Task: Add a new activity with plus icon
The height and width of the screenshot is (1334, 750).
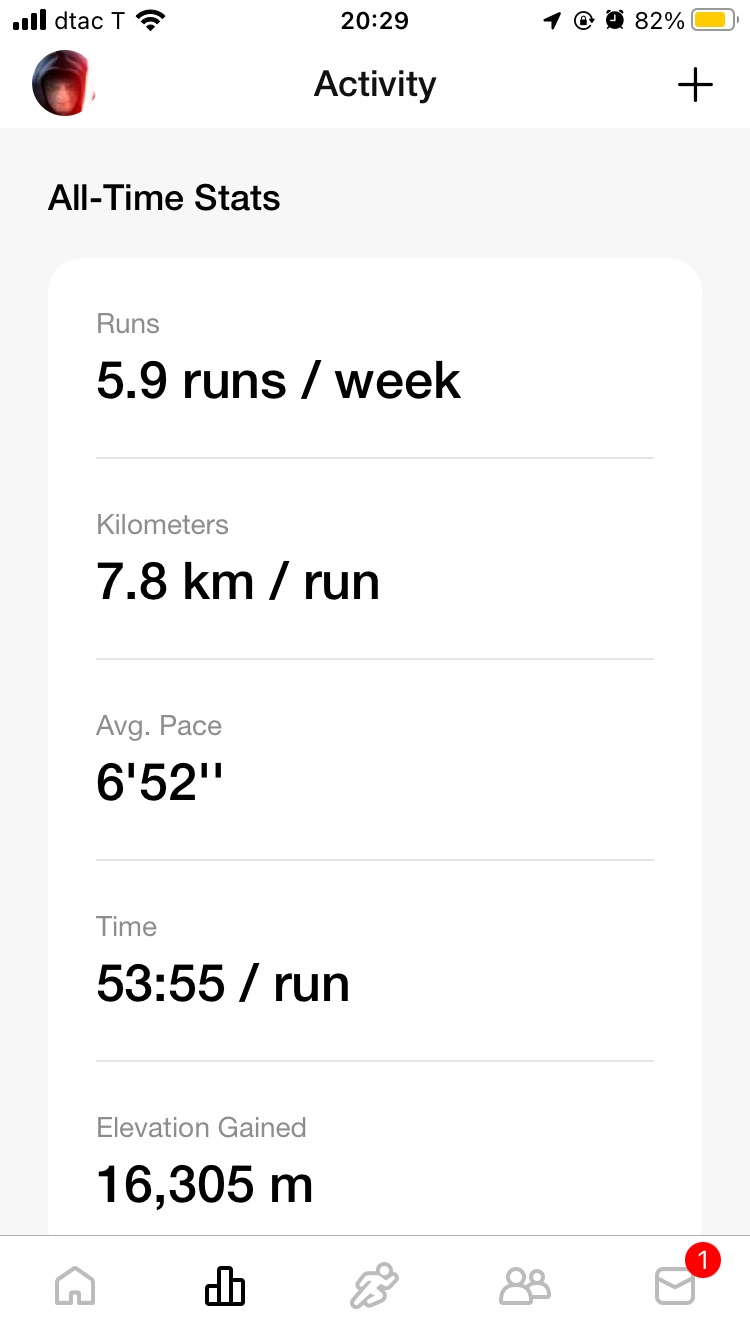Action: (x=695, y=85)
